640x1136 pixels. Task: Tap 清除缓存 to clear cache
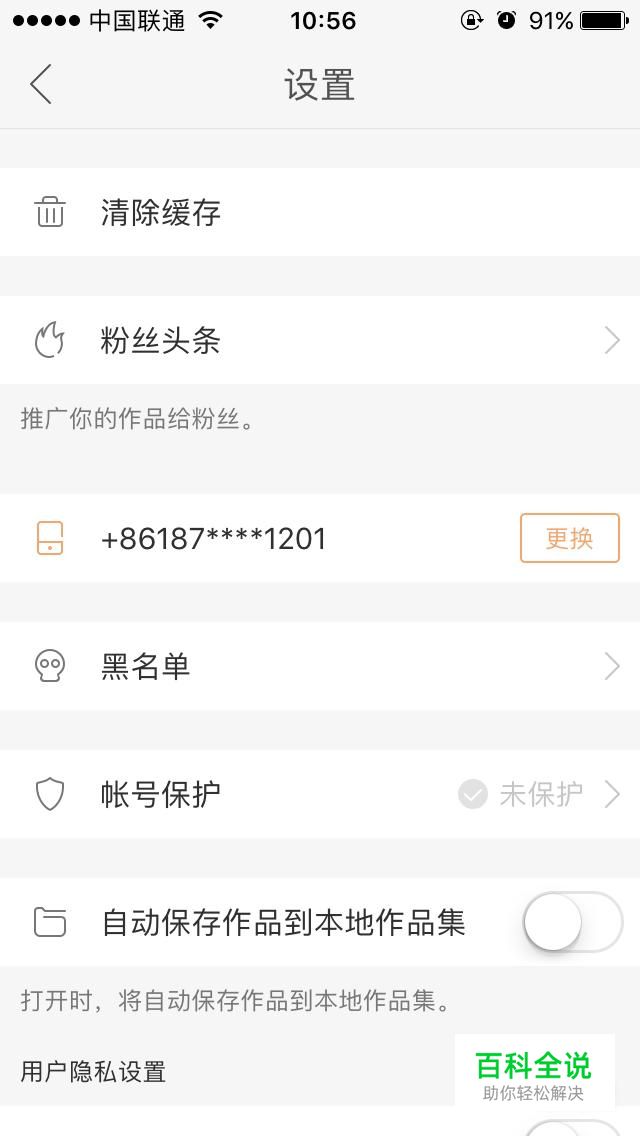320,212
